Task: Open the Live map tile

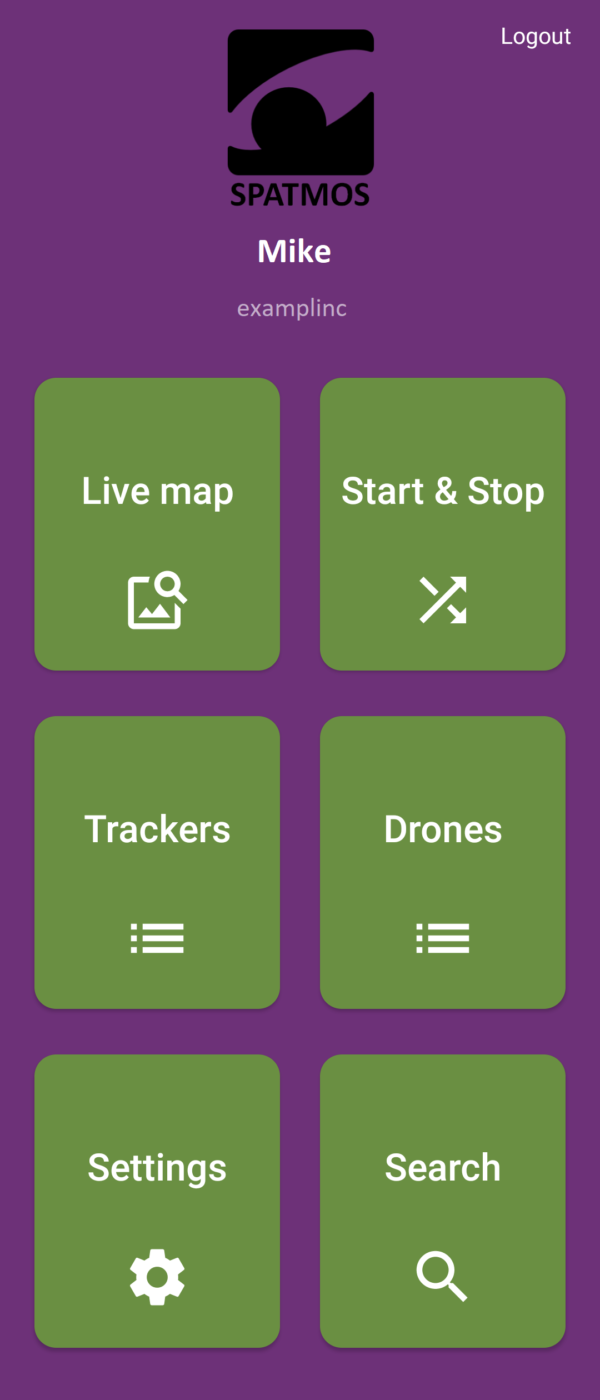Action: (157, 524)
